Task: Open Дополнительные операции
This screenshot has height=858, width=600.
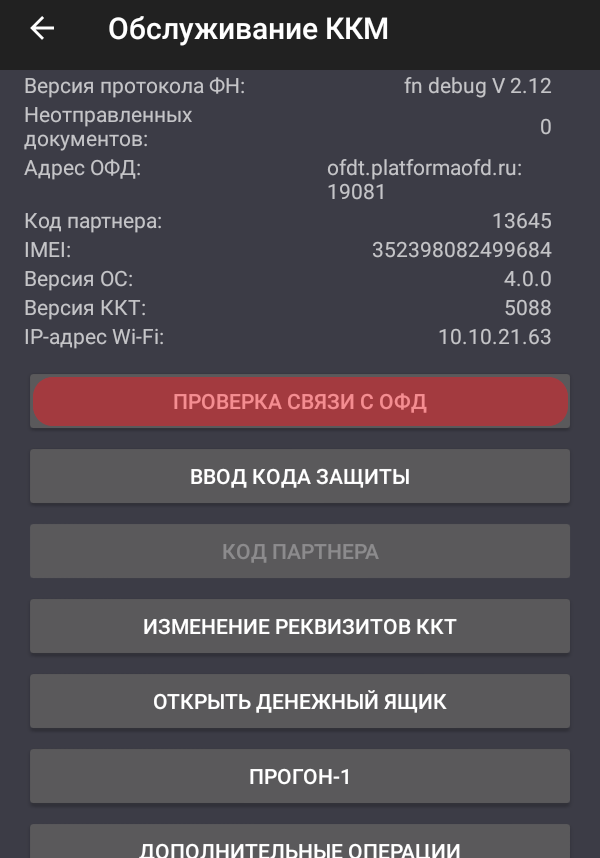Action: (300, 843)
